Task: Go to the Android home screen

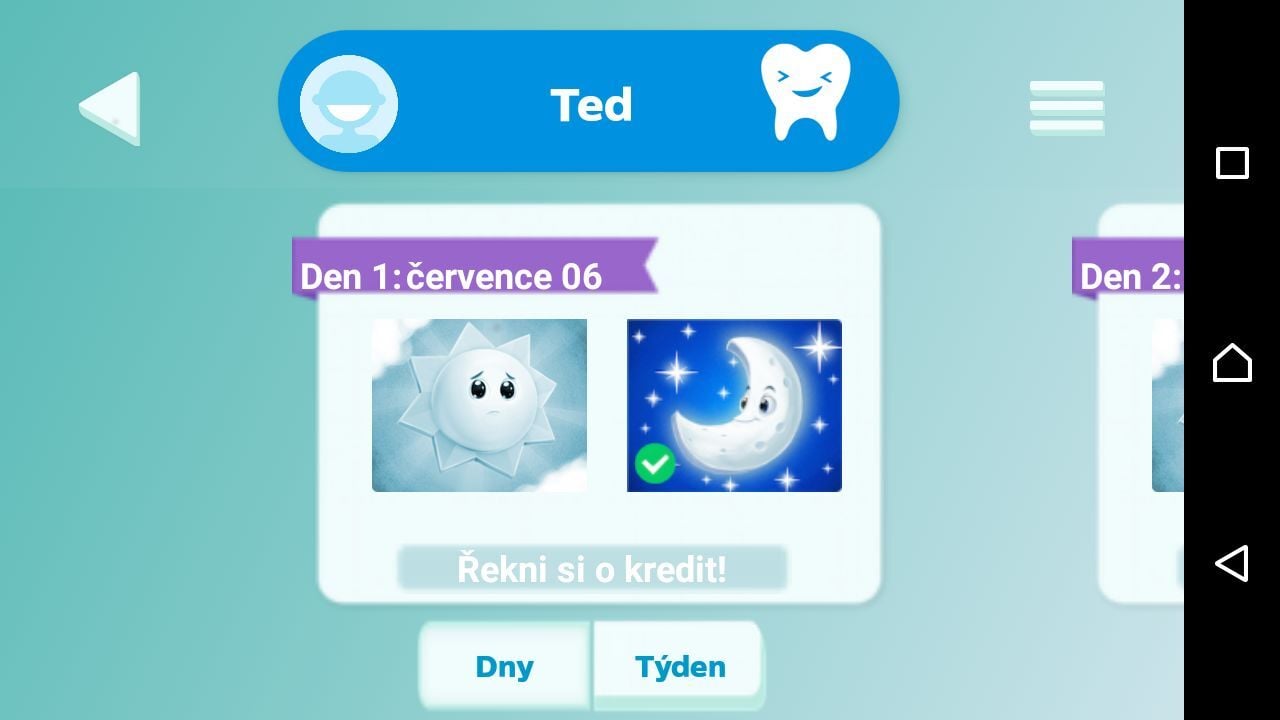Action: tap(1232, 362)
